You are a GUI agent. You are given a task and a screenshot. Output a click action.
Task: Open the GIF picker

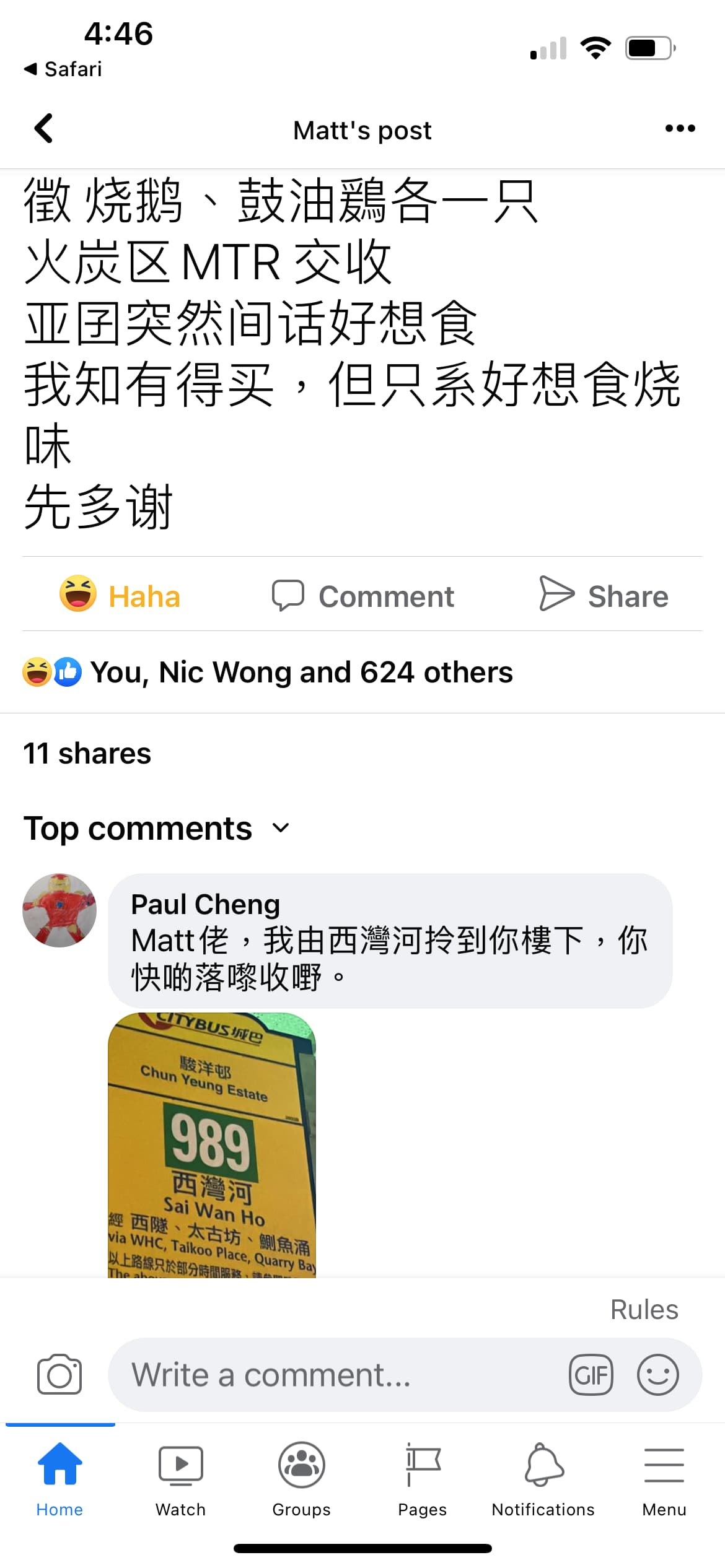click(x=591, y=1375)
